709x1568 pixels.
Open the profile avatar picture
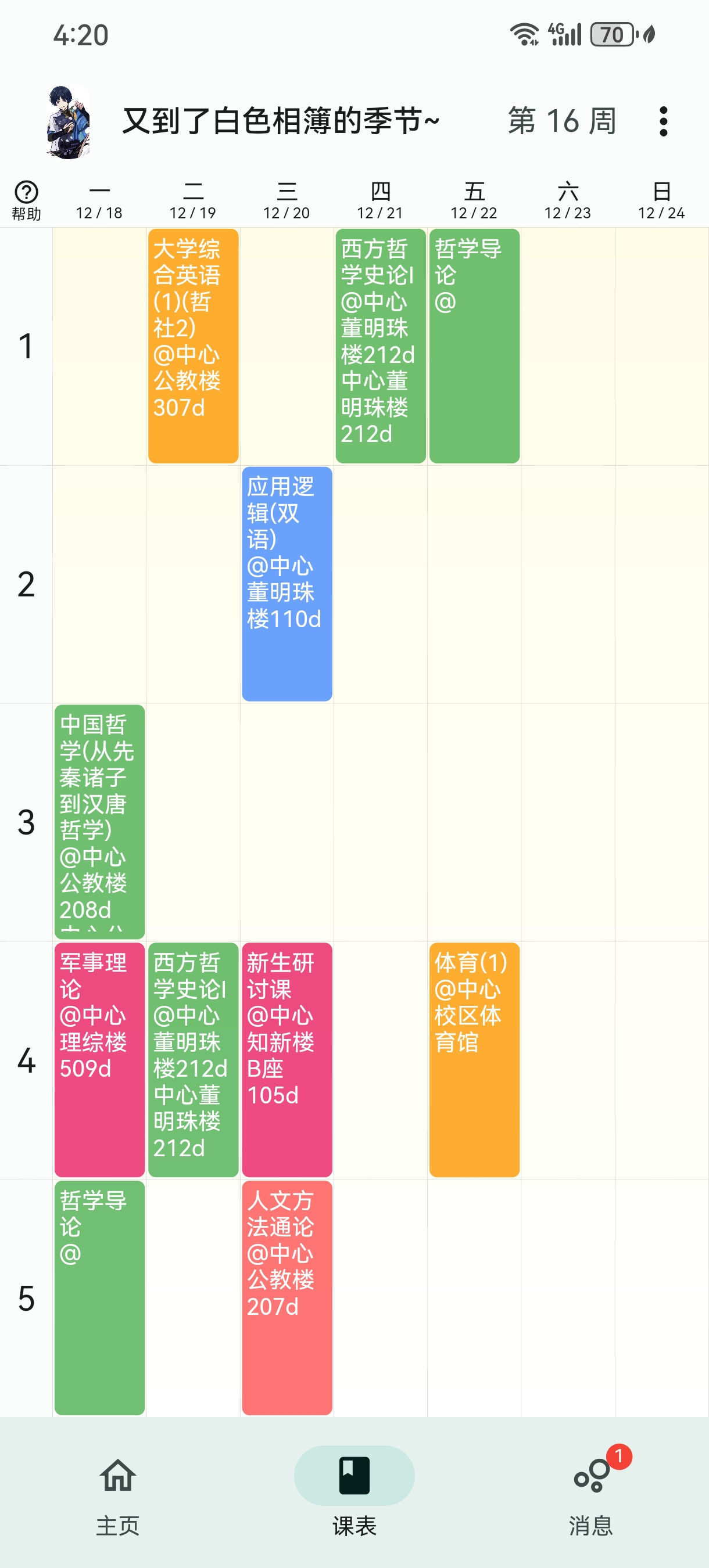68,122
